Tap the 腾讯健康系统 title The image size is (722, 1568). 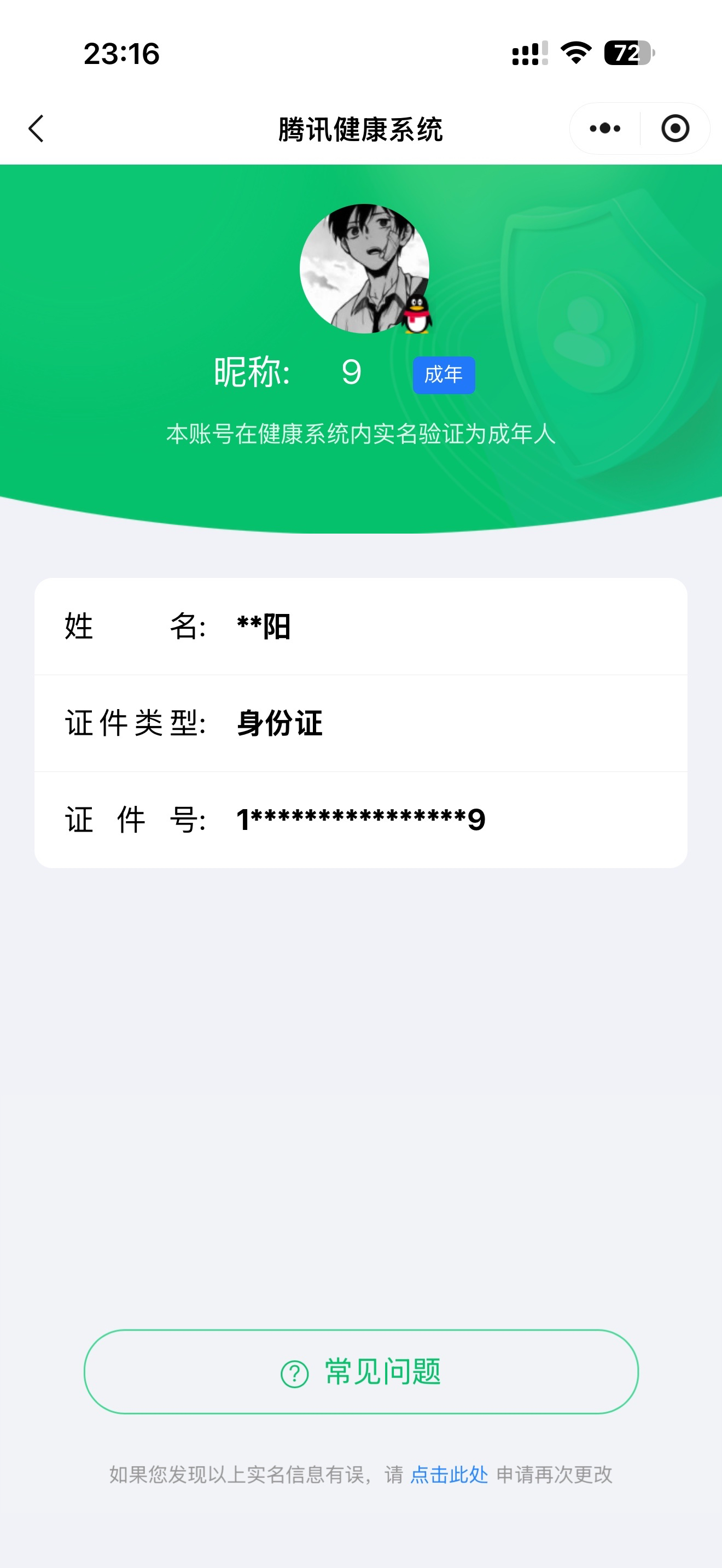pyautogui.click(x=360, y=128)
